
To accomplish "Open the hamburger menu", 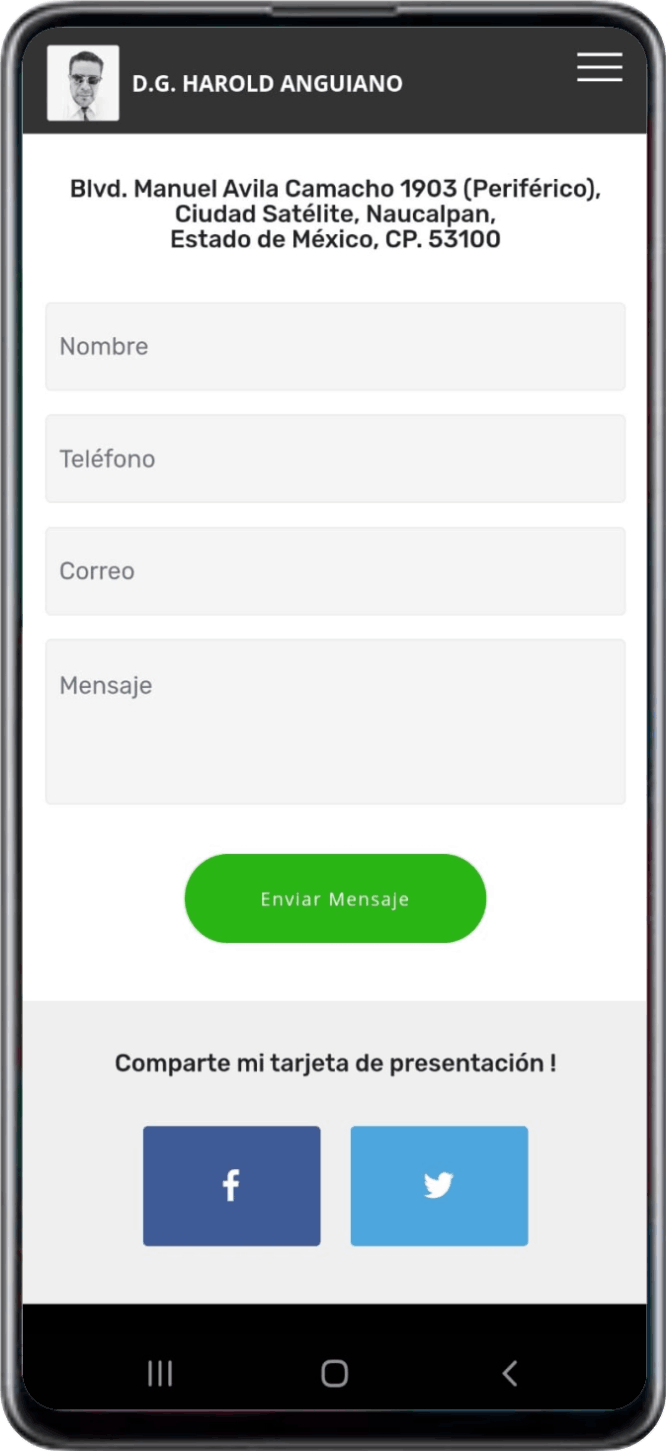I will (x=599, y=68).
